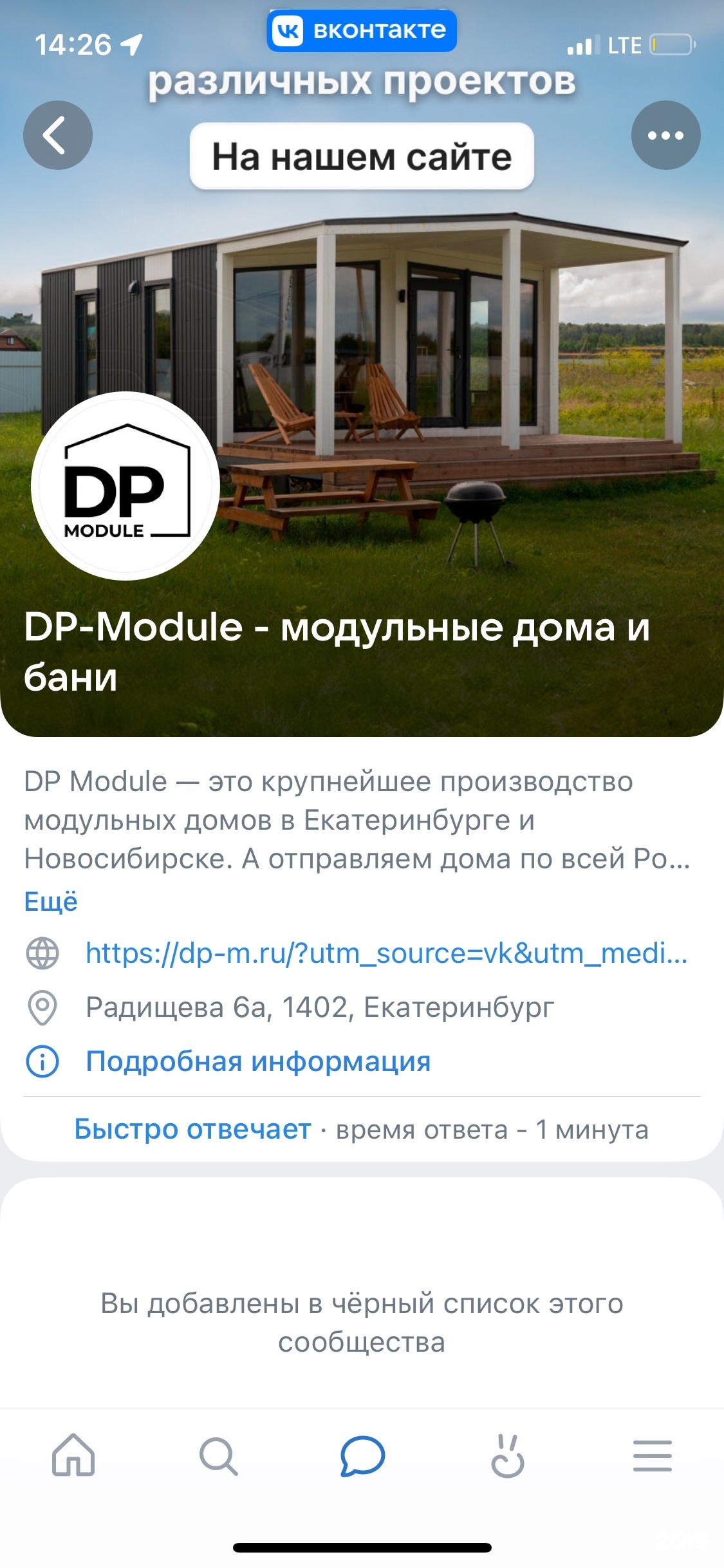Open the dp-m.ru website link

pyautogui.click(x=386, y=953)
